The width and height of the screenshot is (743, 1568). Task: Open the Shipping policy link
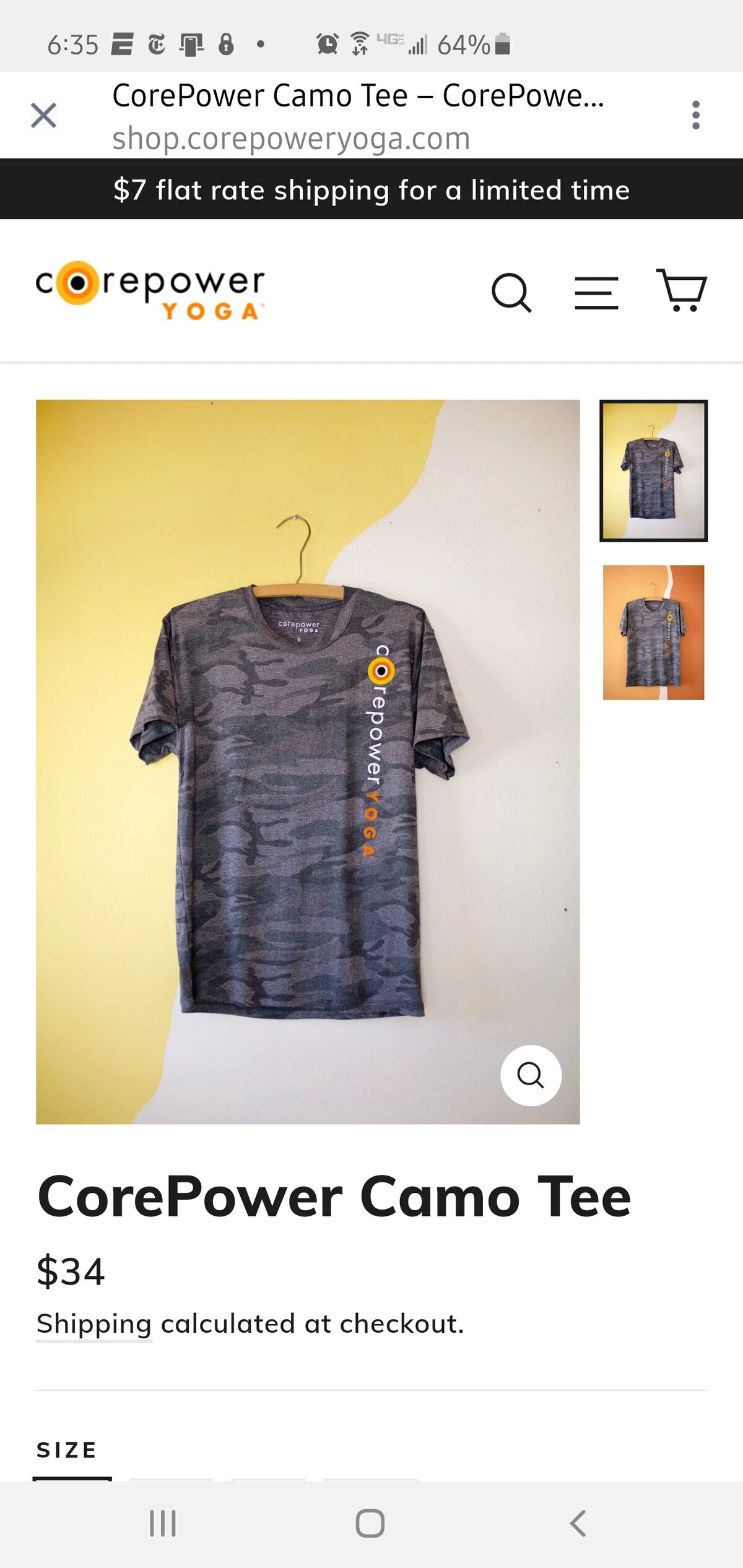[x=94, y=1324]
